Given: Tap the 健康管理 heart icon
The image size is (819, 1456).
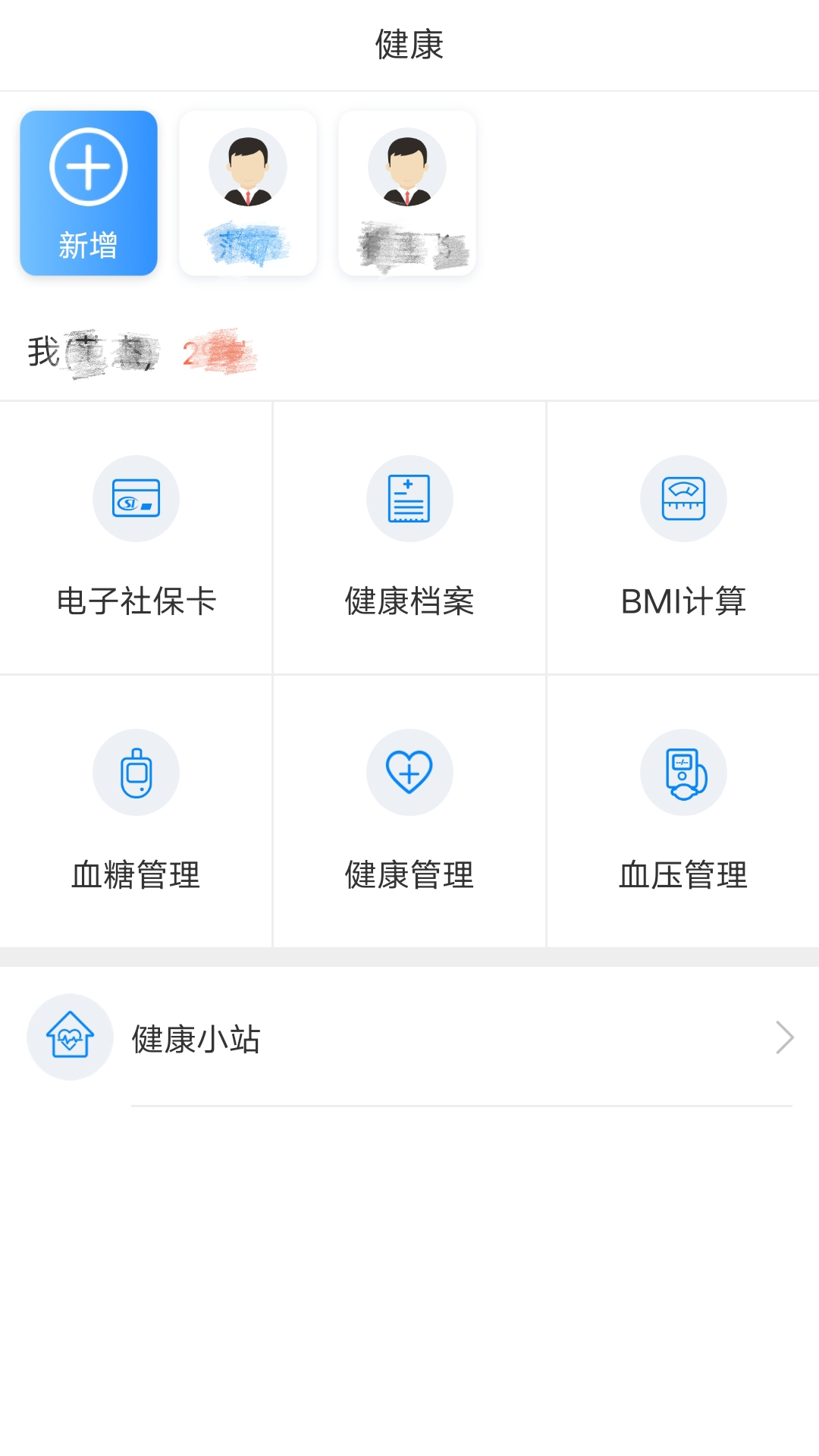Looking at the screenshot, I should point(409,772).
